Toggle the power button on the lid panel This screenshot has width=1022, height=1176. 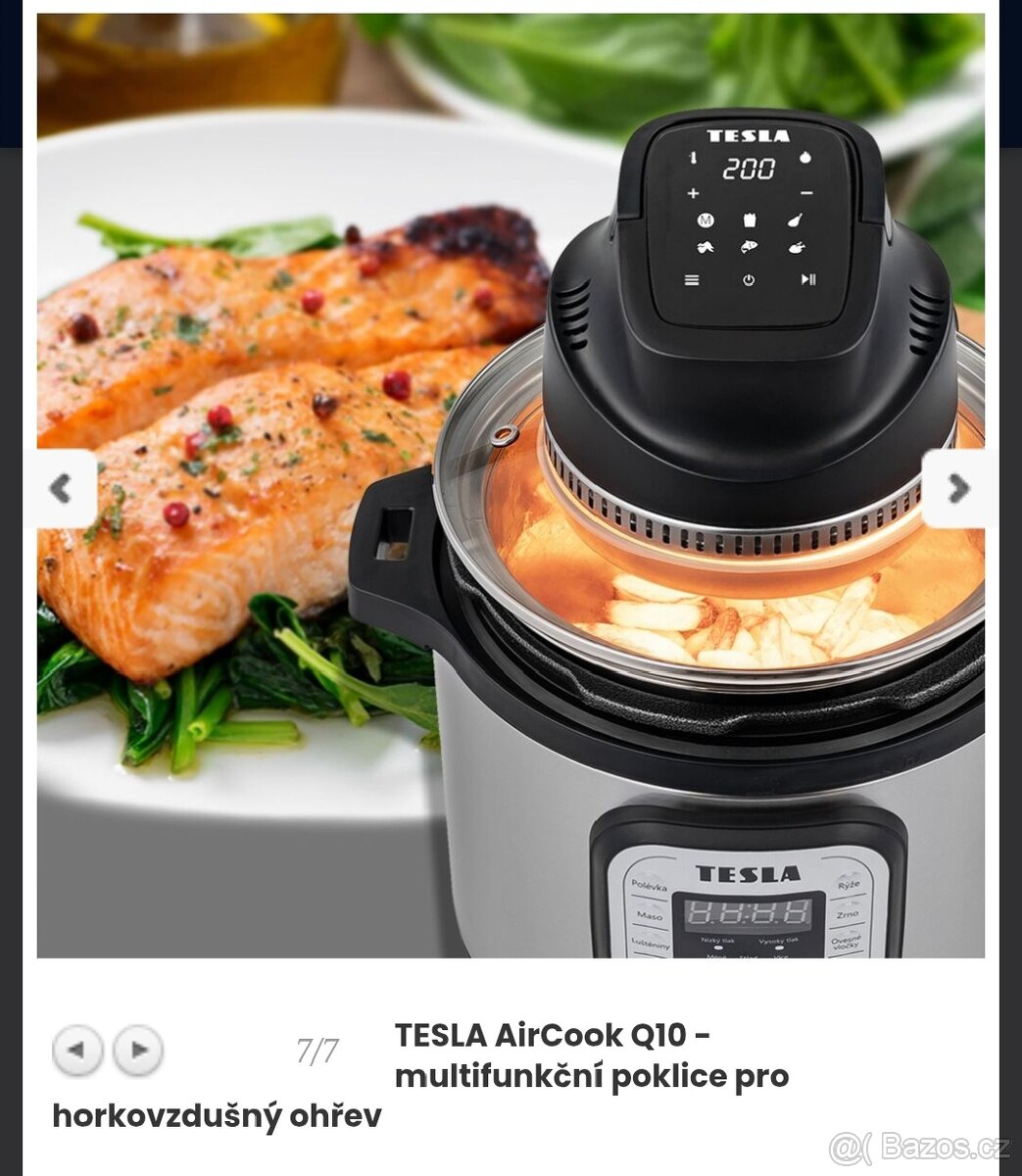pos(749,279)
